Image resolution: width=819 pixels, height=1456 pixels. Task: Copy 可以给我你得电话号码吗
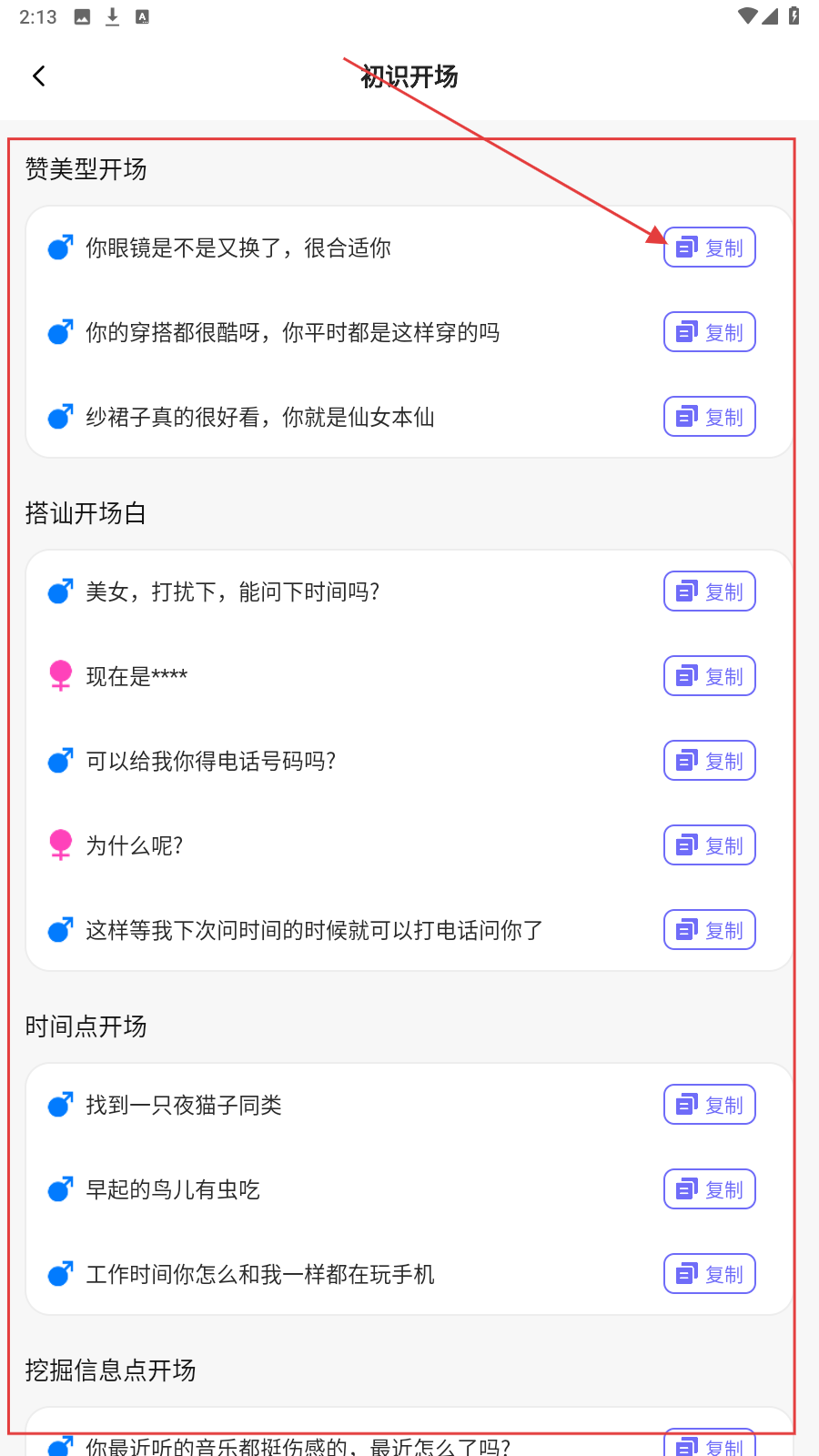coord(710,761)
